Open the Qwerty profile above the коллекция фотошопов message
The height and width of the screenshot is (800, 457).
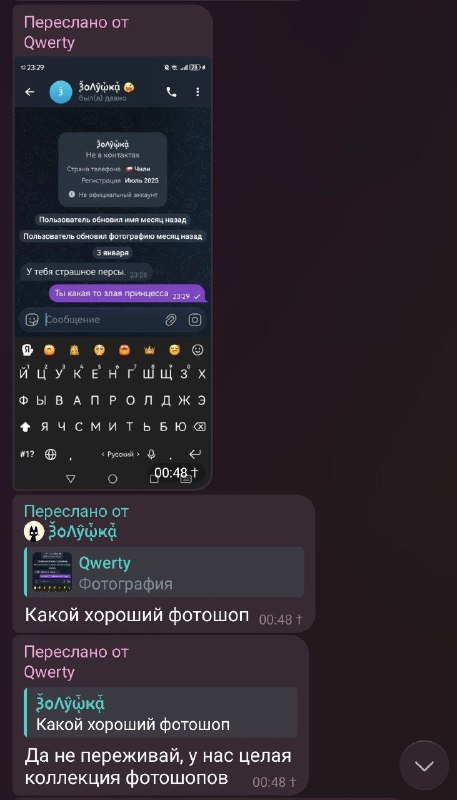point(49,672)
